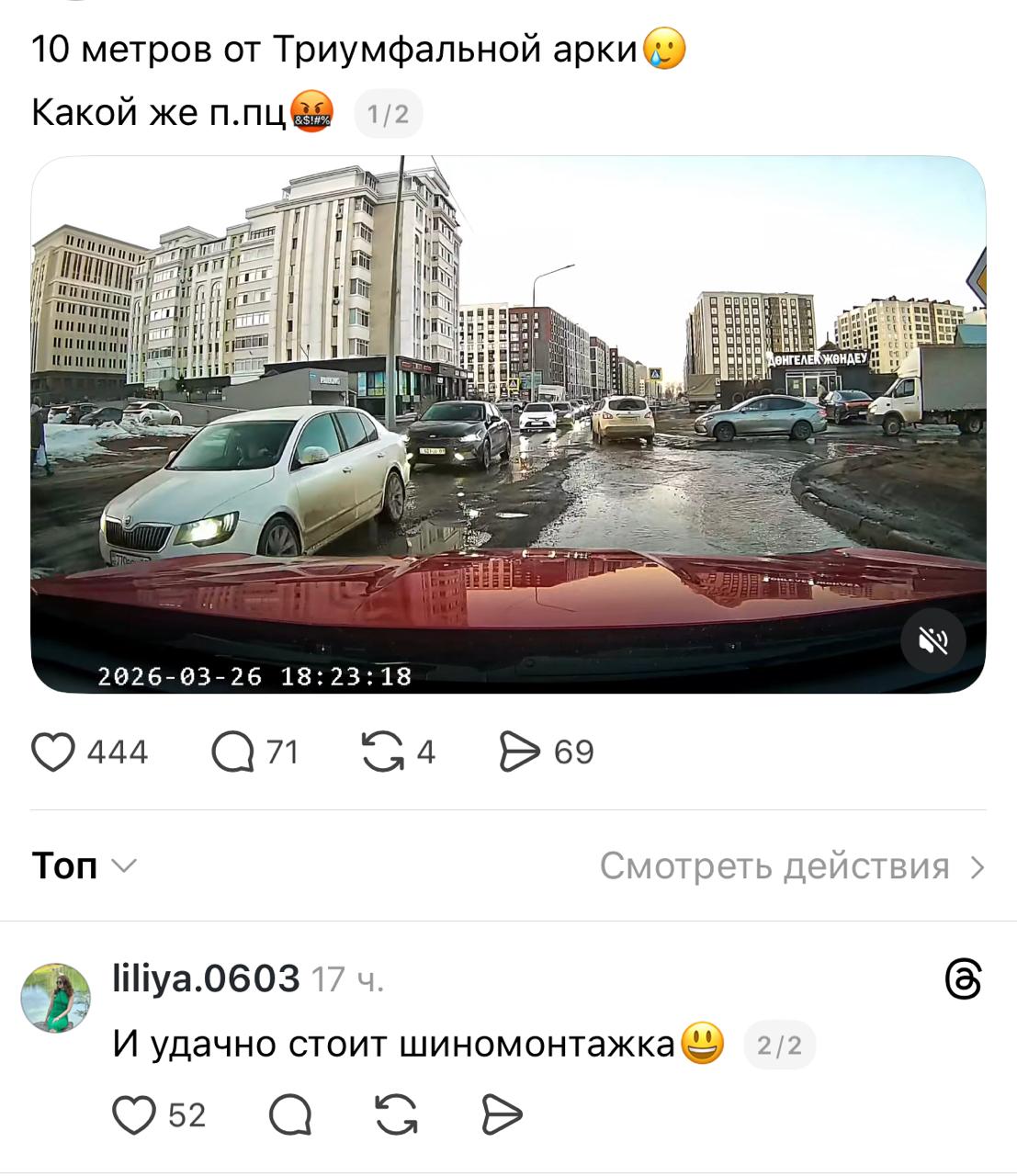Unmute the dashcam video
The width and height of the screenshot is (1017, 1176).
pos(932,640)
